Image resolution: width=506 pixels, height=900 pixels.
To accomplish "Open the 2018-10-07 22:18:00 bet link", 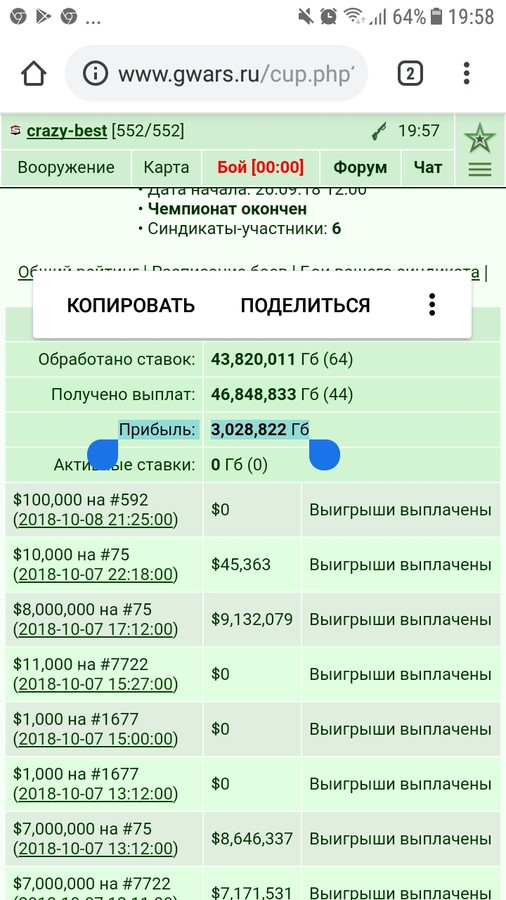I will tap(95, 575).
